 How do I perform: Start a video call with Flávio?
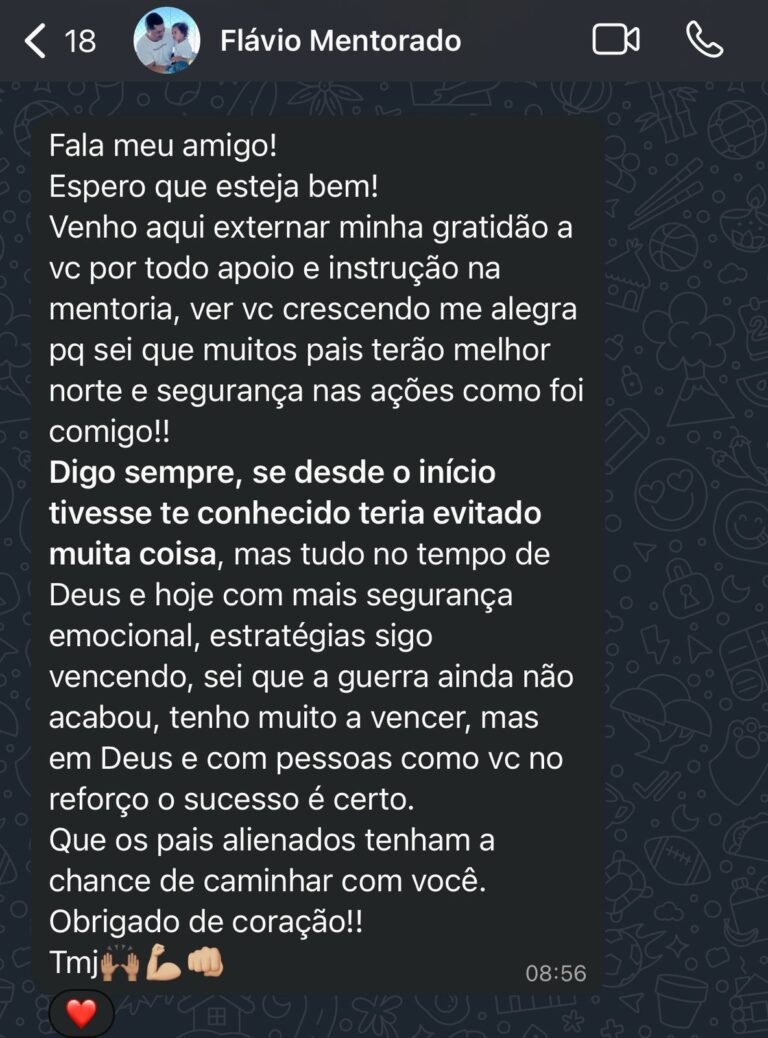[615, 40]
